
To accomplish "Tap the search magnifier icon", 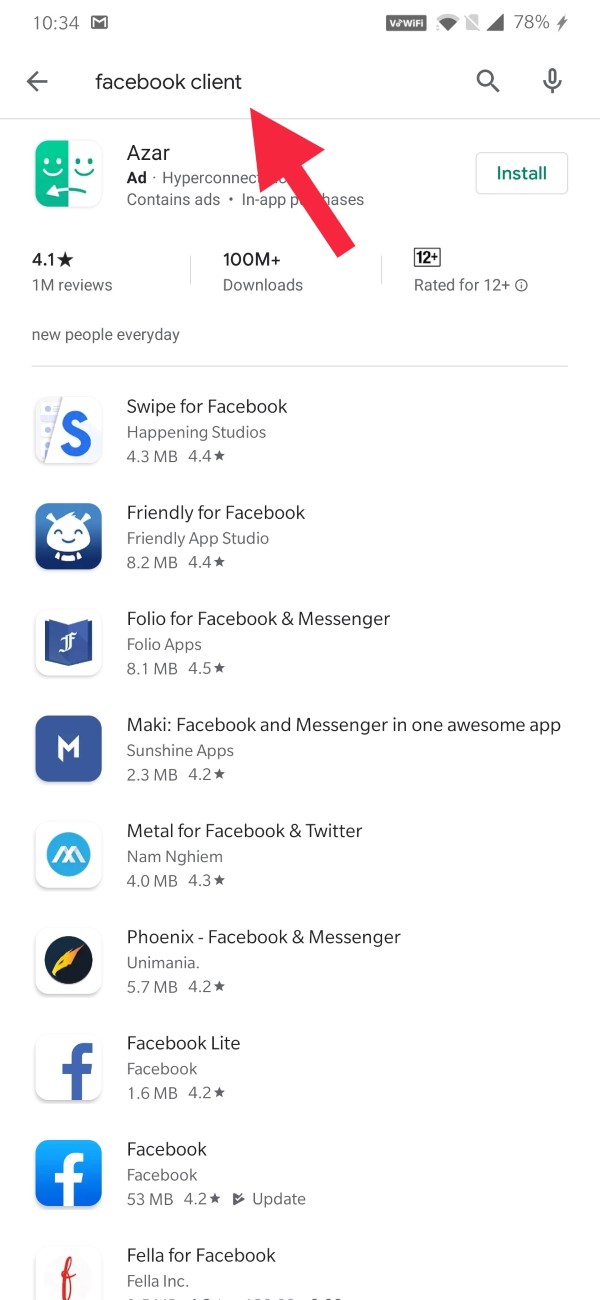I will pyautogui.click(x=487, y=82).
